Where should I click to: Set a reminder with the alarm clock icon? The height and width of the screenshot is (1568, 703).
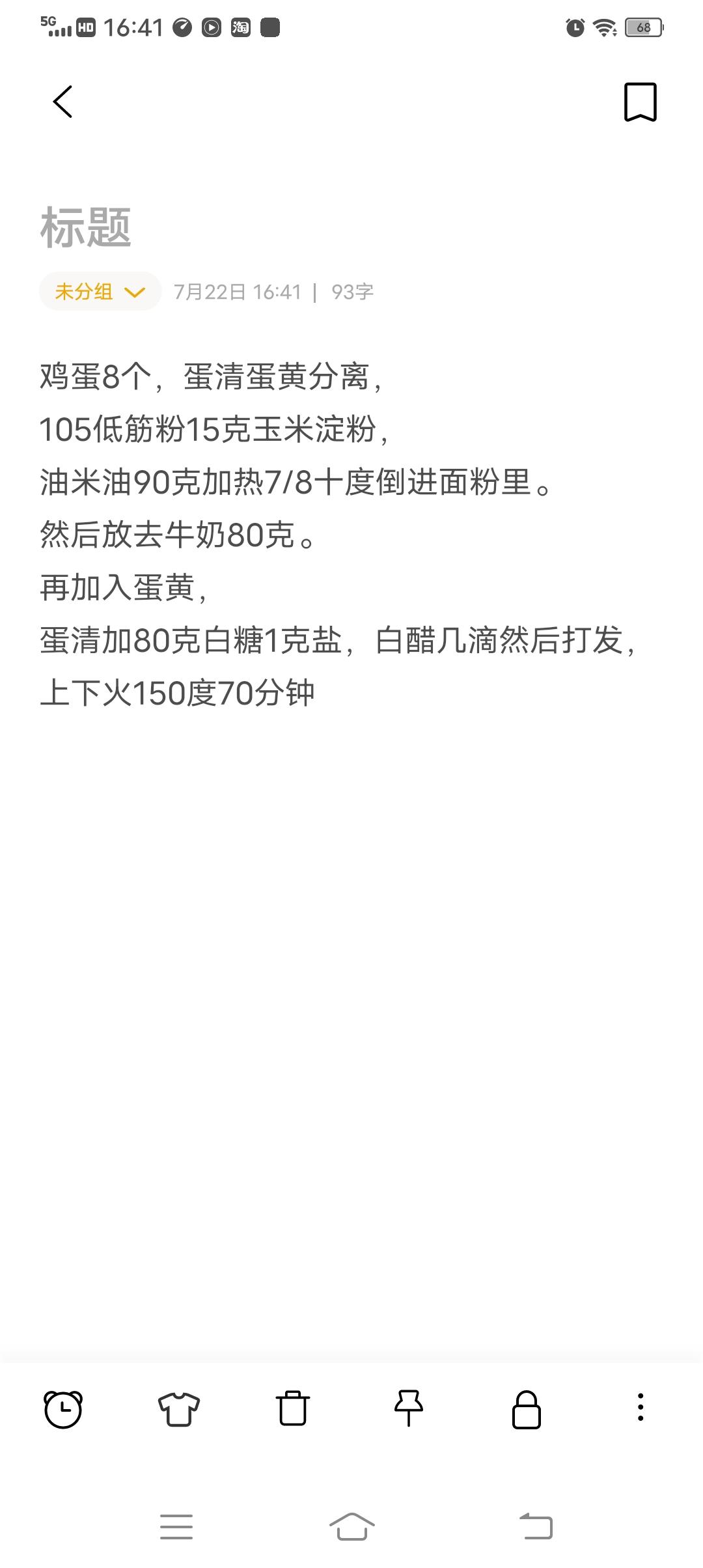click(x=63, y=1409)
